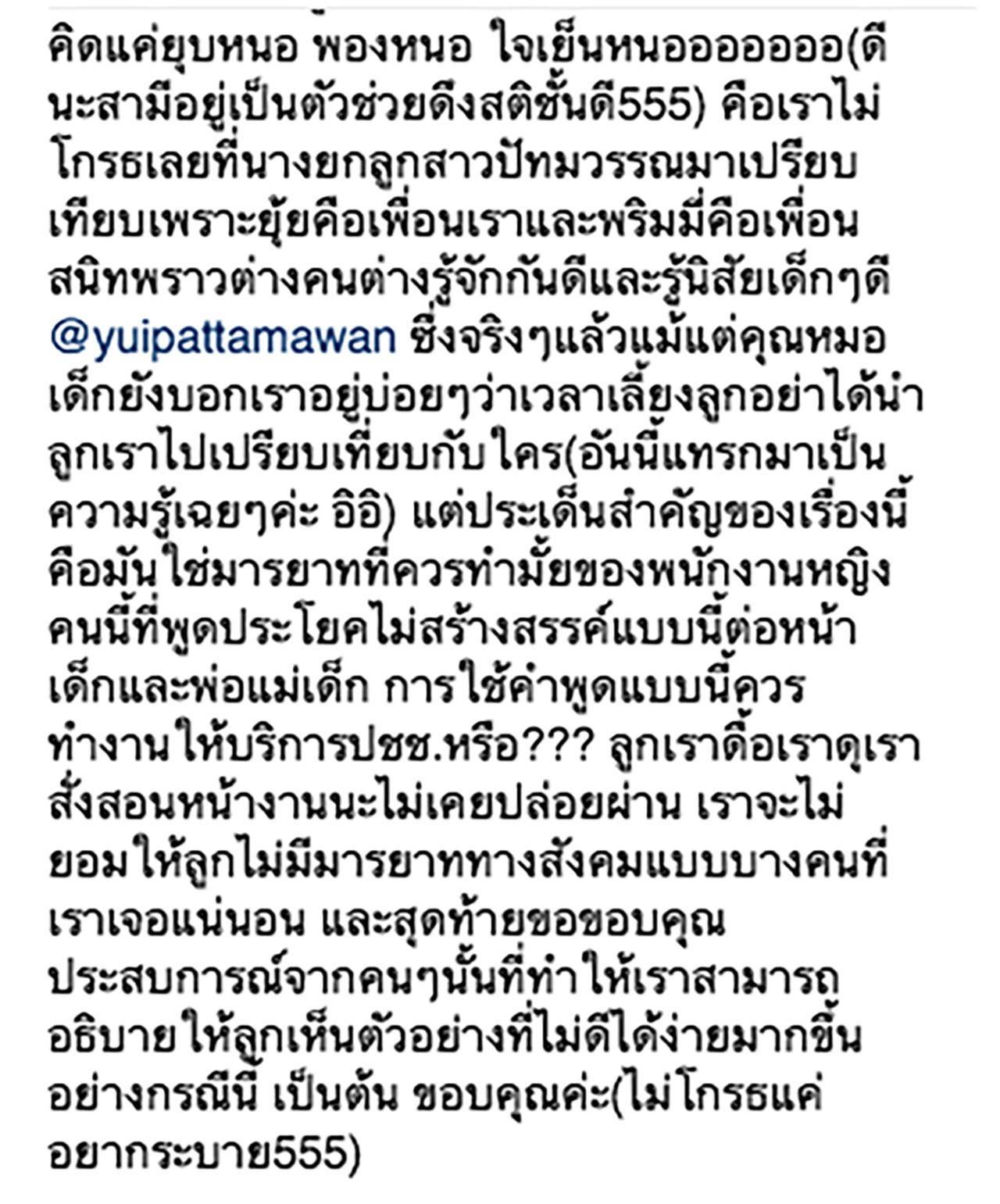Open the @yuipattamawan profile mention

223,339
